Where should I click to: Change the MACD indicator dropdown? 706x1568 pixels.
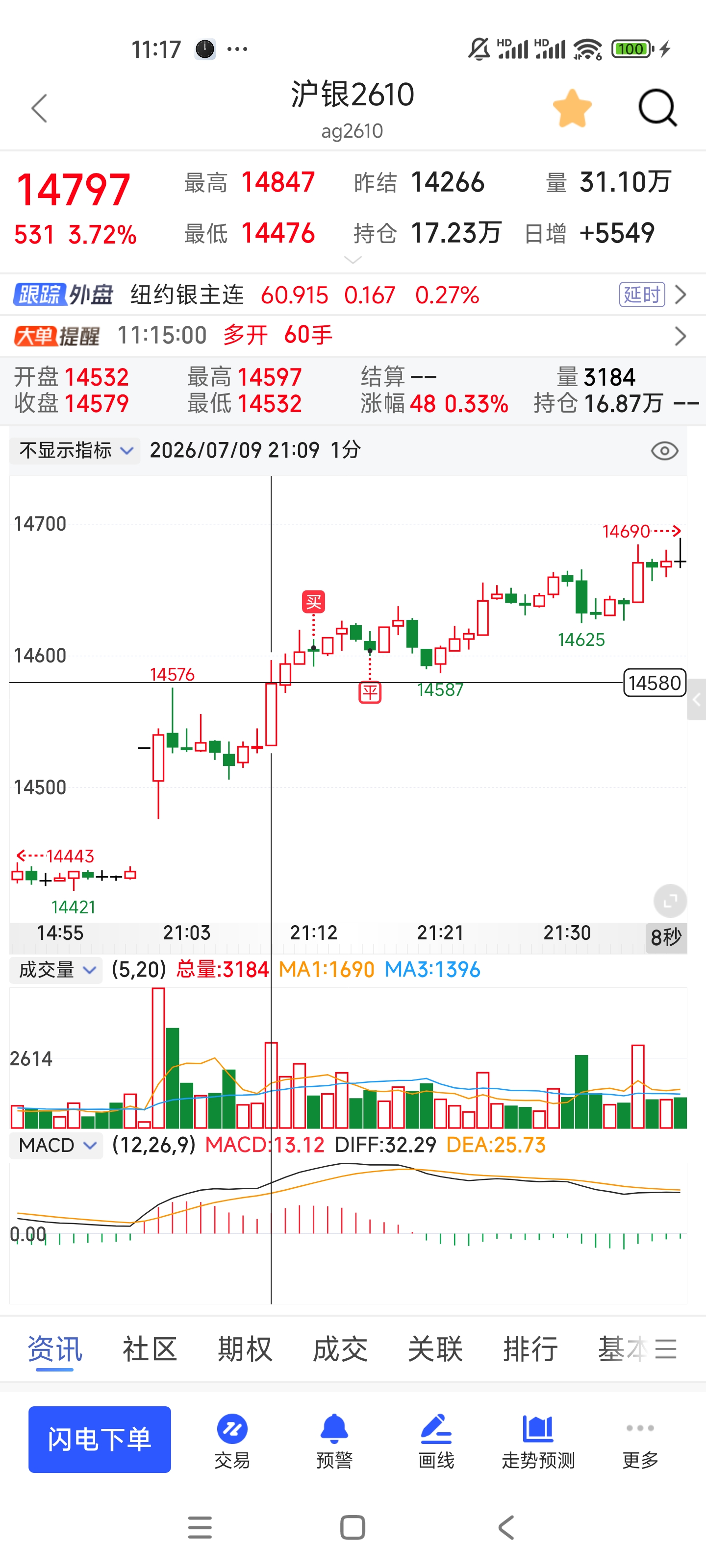tap(57, 1145)
